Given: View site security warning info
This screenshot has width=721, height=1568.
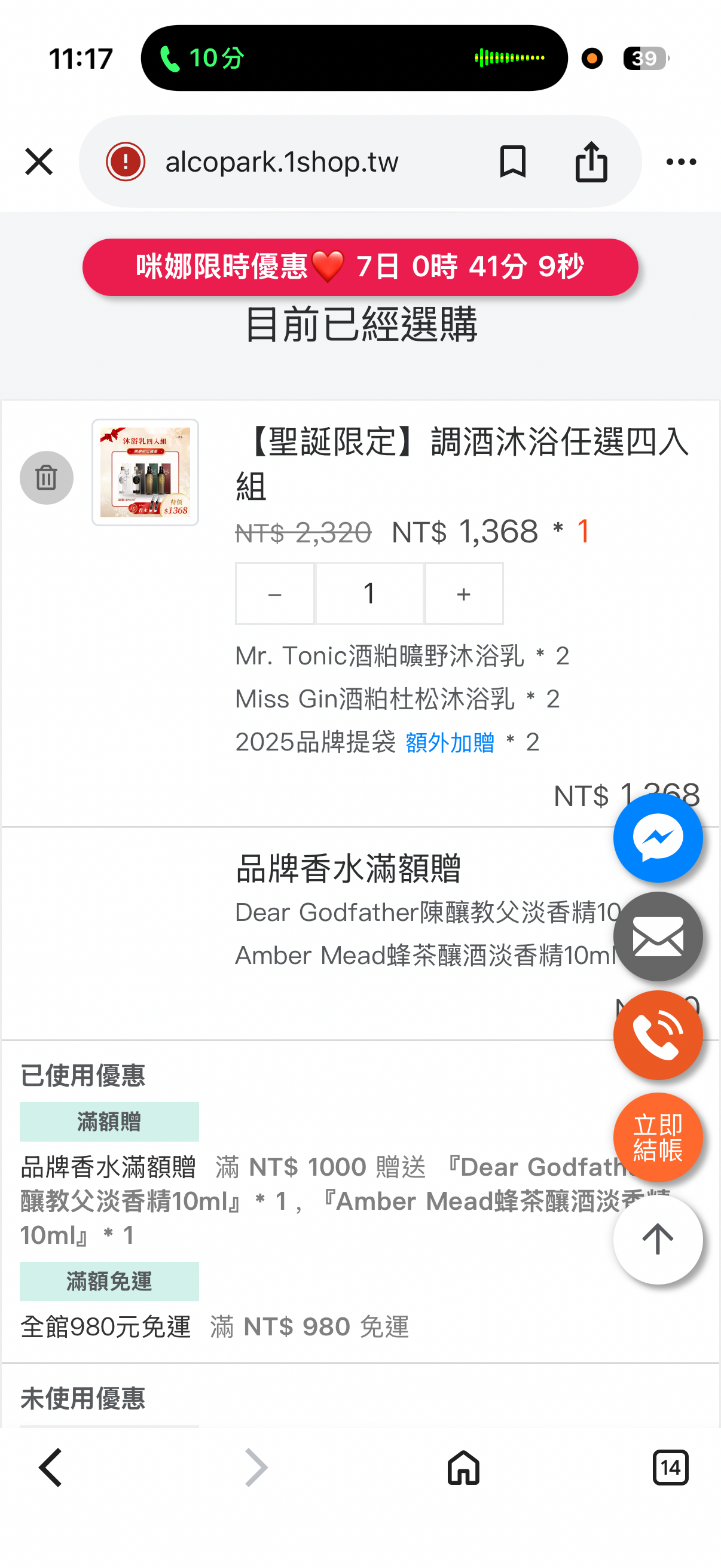Looking at the screenshot, I should (x=126, y=162).
